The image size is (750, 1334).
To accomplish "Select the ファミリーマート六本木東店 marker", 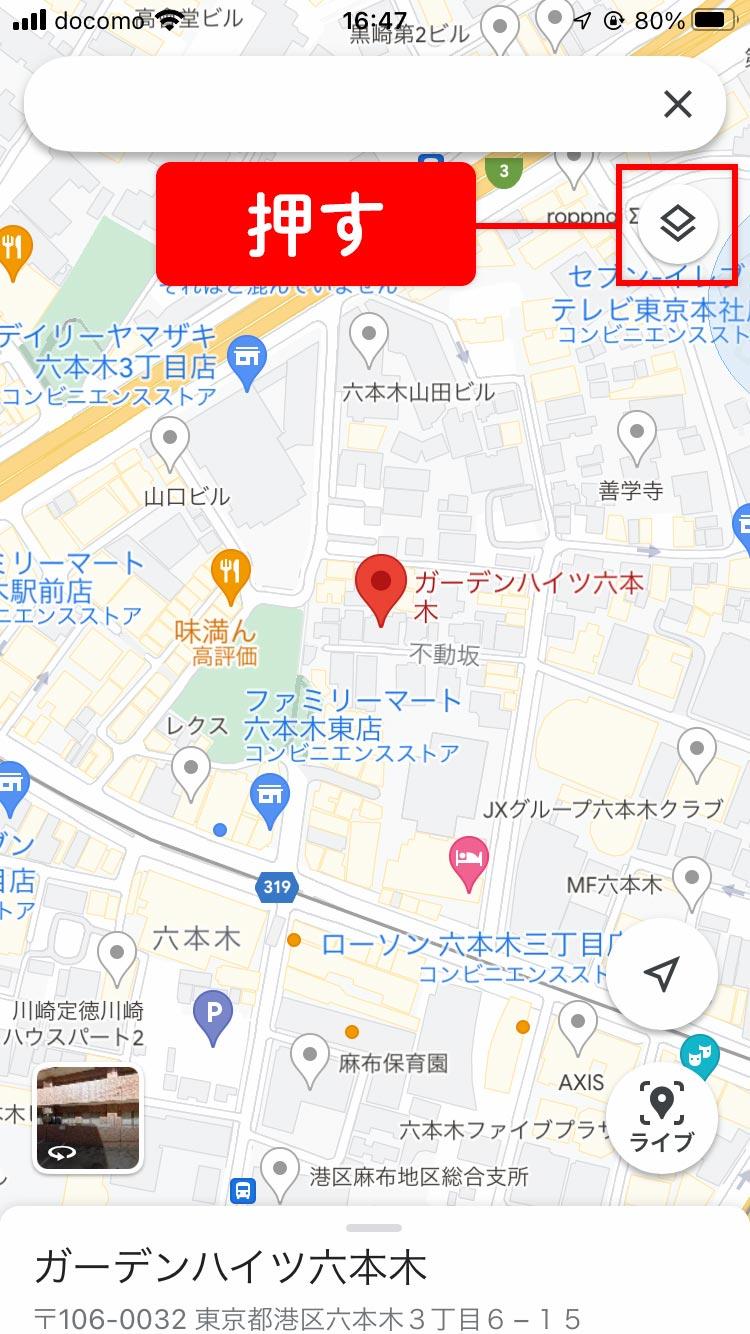I will click(x=268, y=796).
